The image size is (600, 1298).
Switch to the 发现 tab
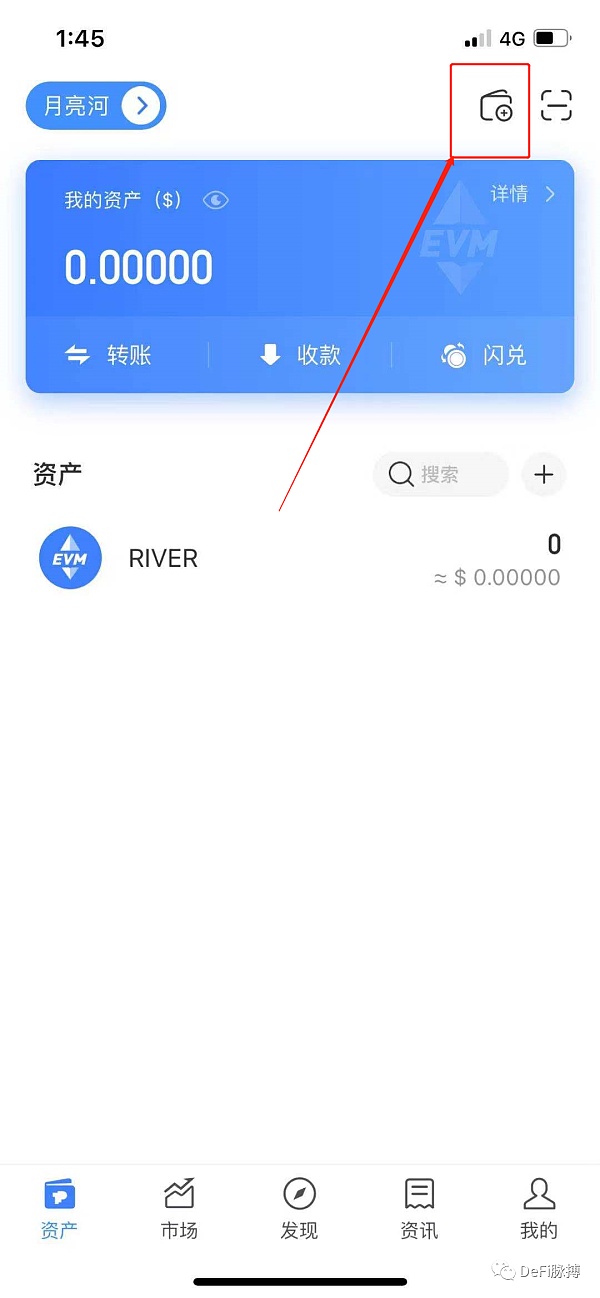tap(300, 1209)
